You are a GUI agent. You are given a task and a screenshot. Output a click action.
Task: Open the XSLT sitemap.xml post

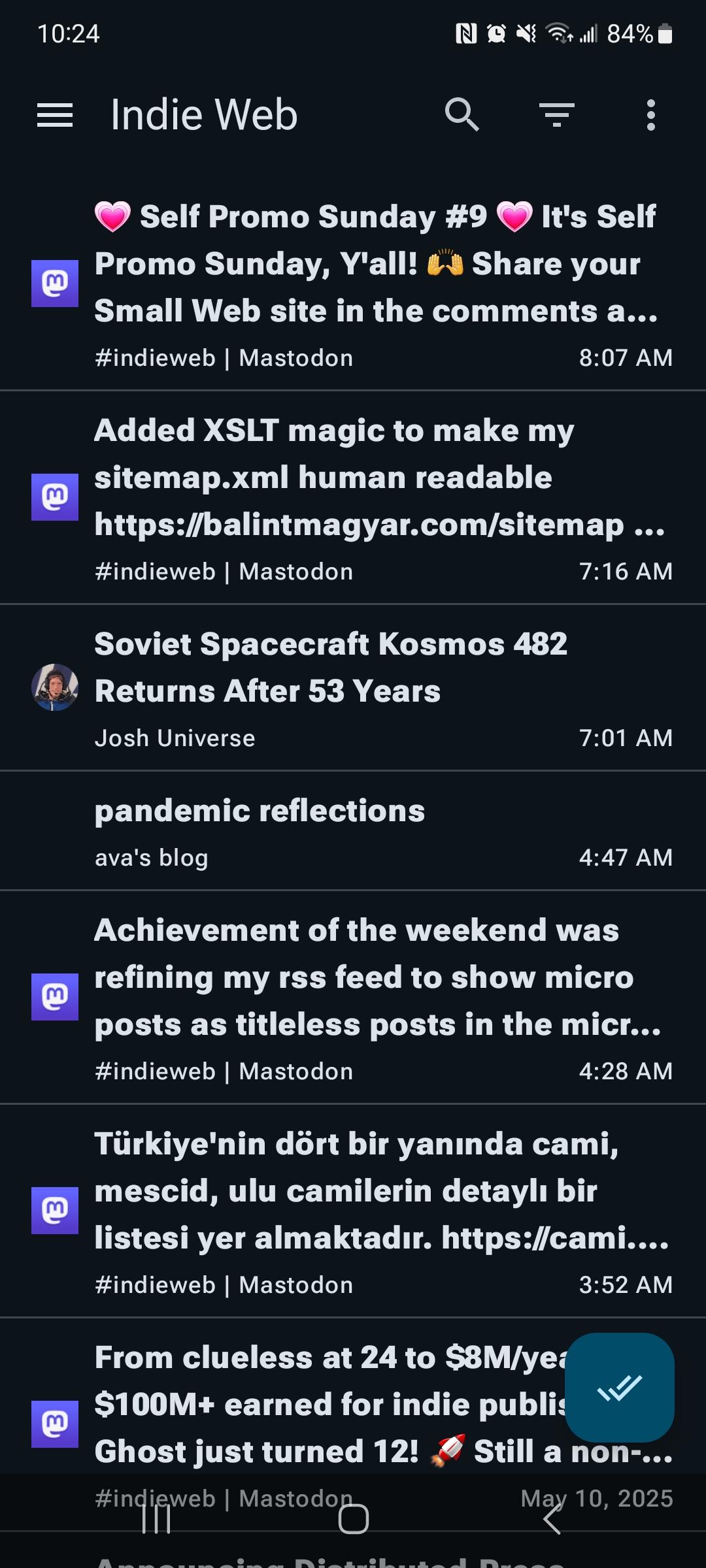pos(353,497)
